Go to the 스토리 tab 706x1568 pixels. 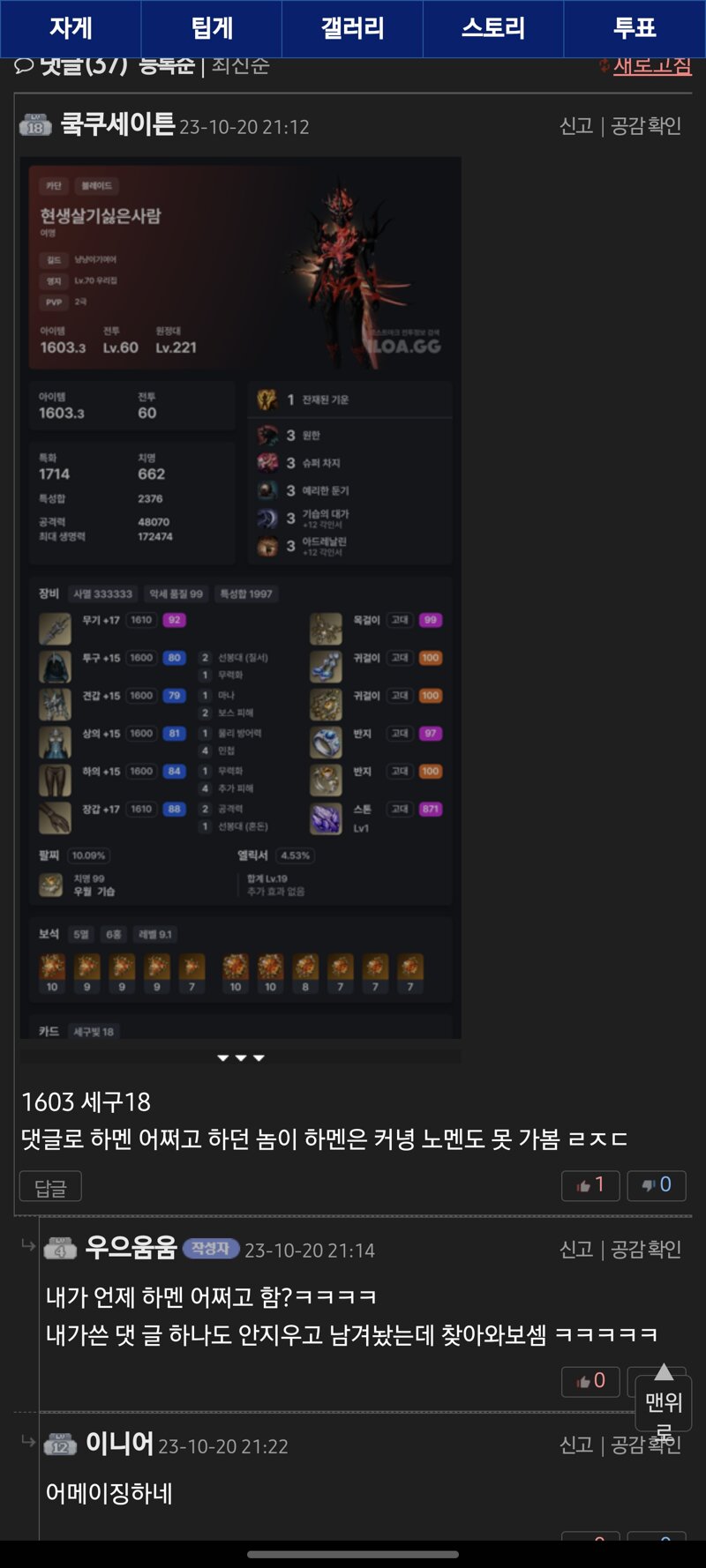click(x=493, y=28)
